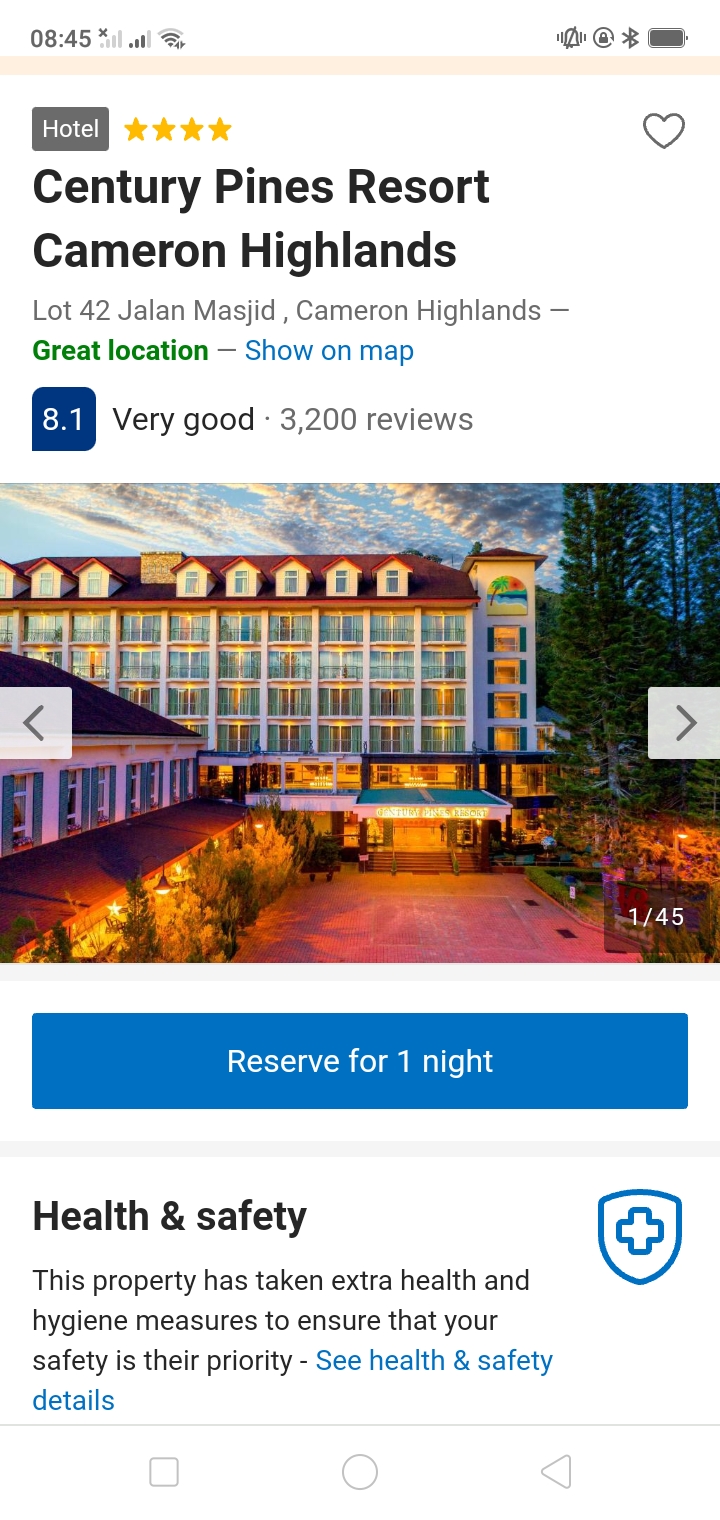The image size is (720, 1520).
Task: View the 3,200 reviews rating
Action: (376, 419)
